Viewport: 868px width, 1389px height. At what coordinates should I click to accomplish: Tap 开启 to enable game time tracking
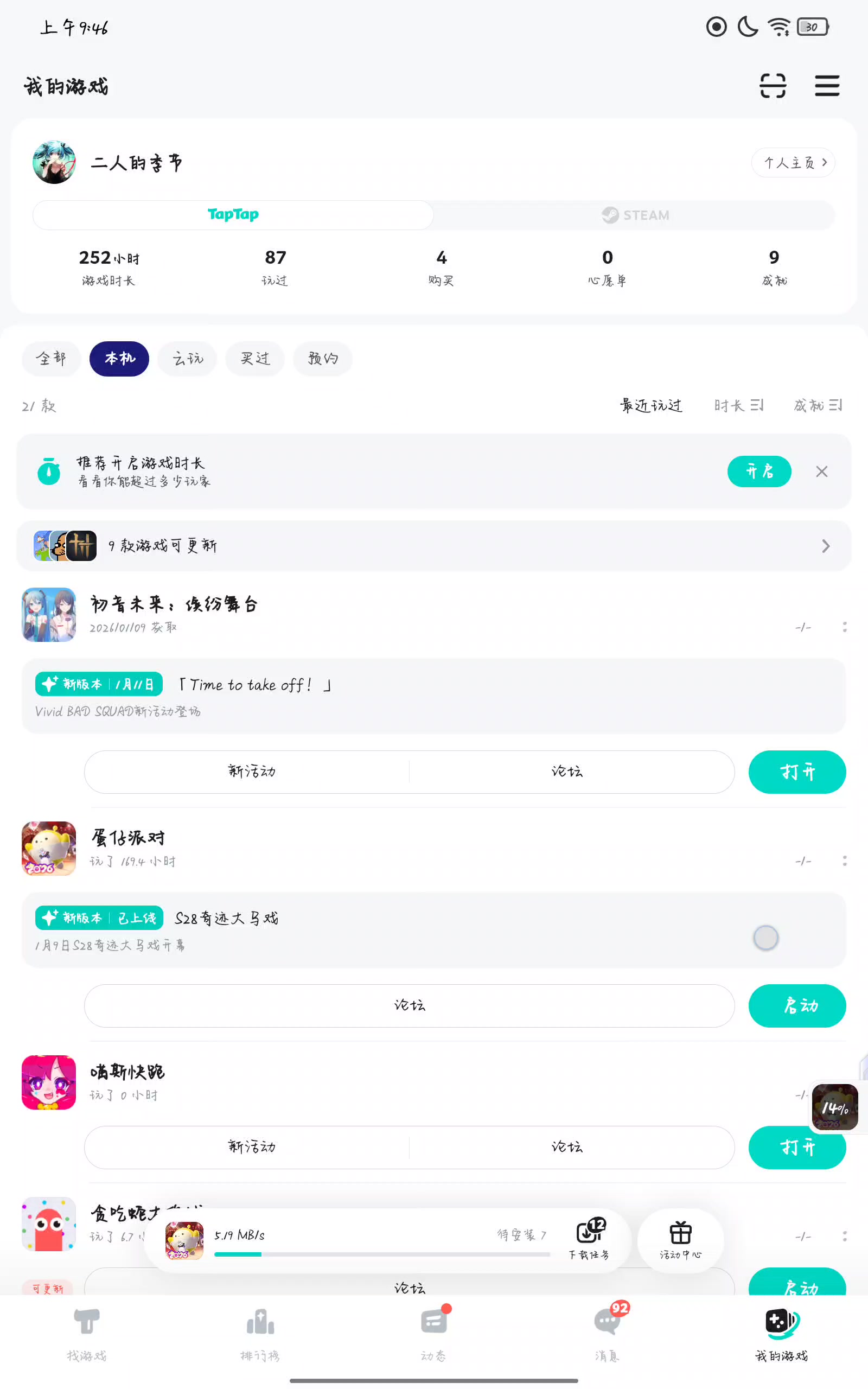759,472
